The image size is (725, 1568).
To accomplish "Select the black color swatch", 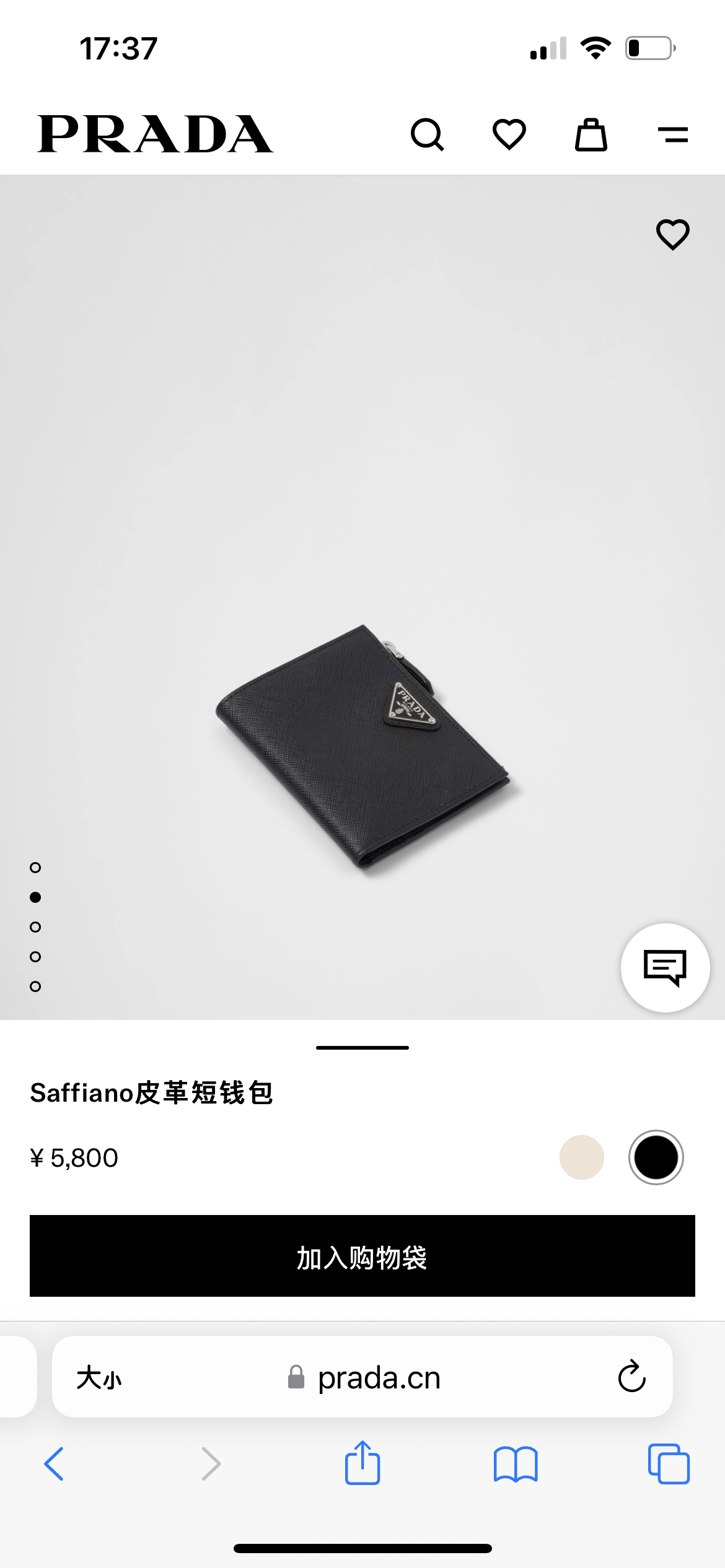I will point(656,1157).
